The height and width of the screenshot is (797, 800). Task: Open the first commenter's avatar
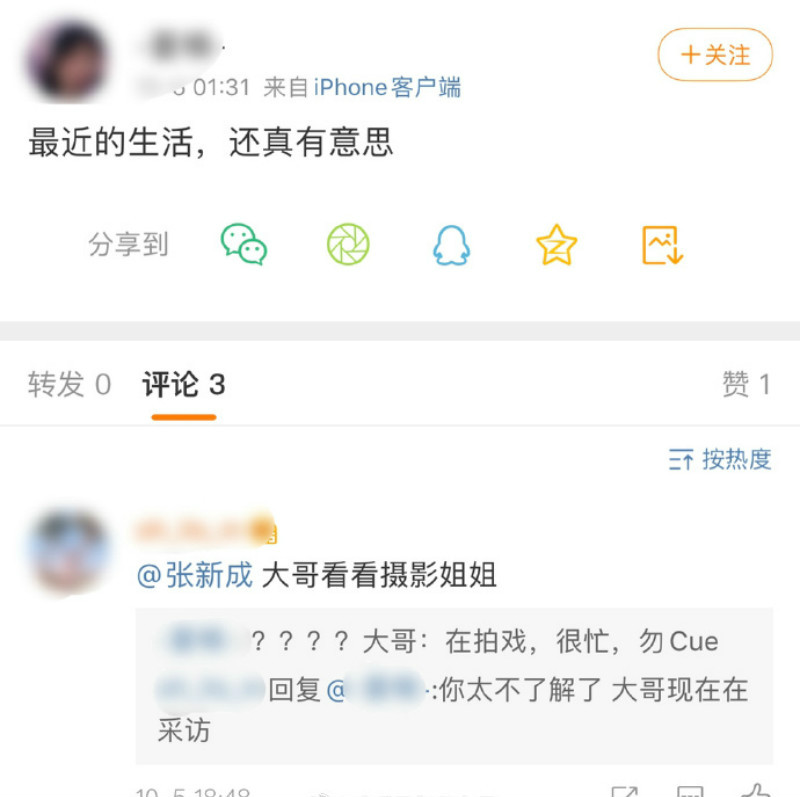click(x=68, y=551)
